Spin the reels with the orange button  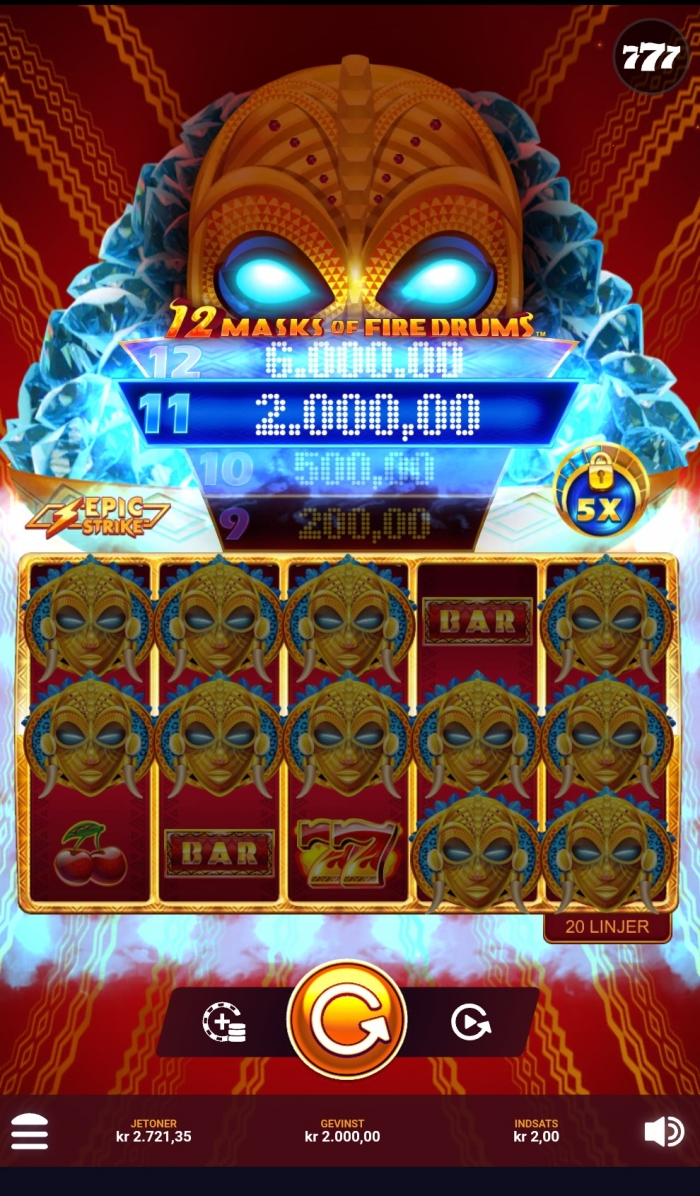pyautogui.click(x=347, y=1019)
